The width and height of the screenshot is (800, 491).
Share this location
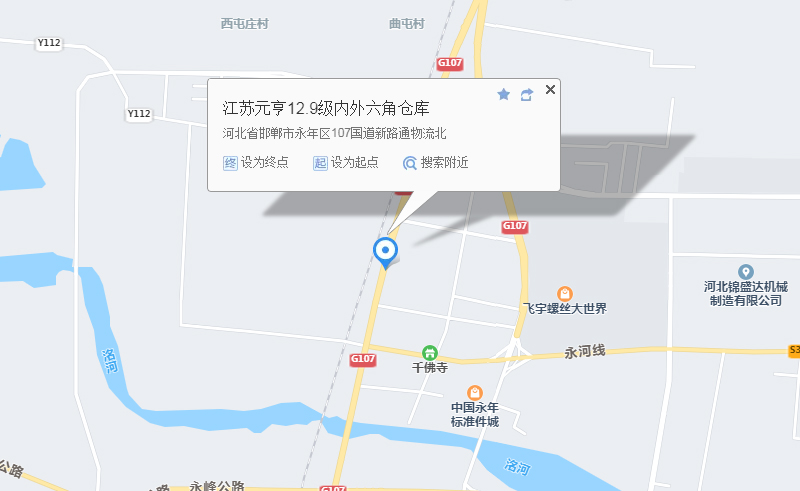[527, 95]
